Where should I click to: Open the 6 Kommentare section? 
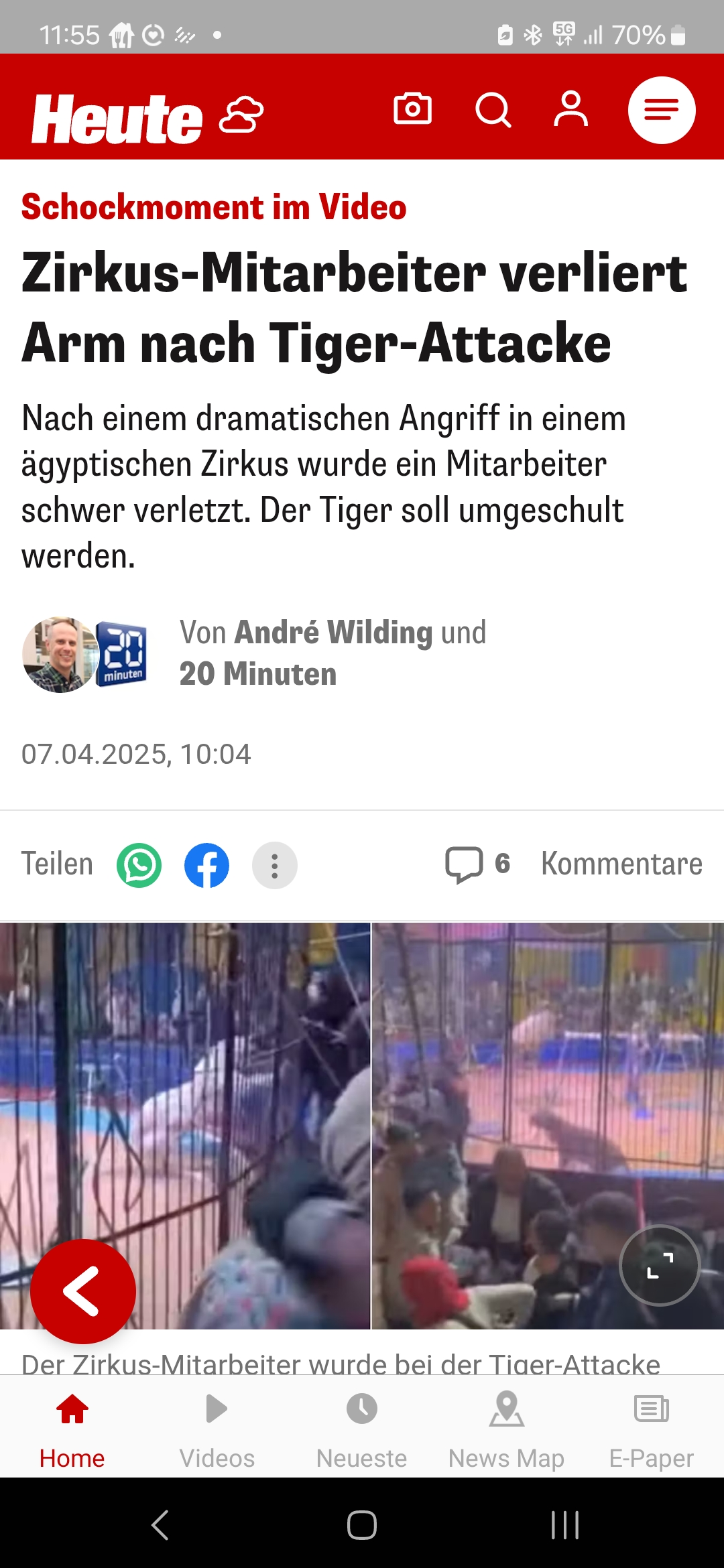574,864
